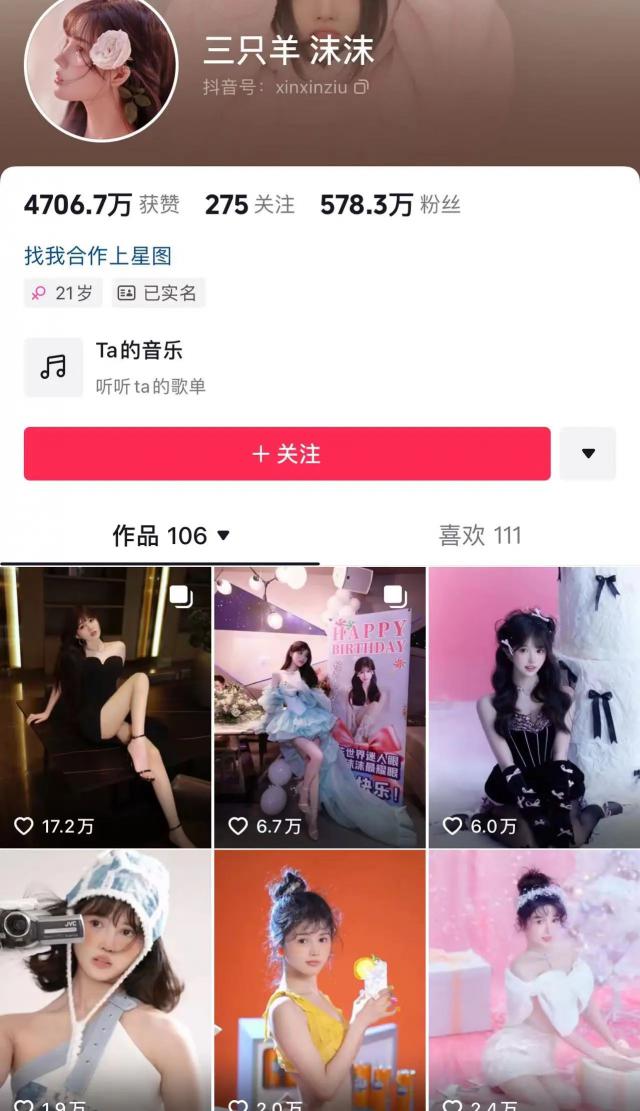Screen dimensions: 640x1111
Task: Open the birthday post with 6.7万 likes
Action: point(320,707)
